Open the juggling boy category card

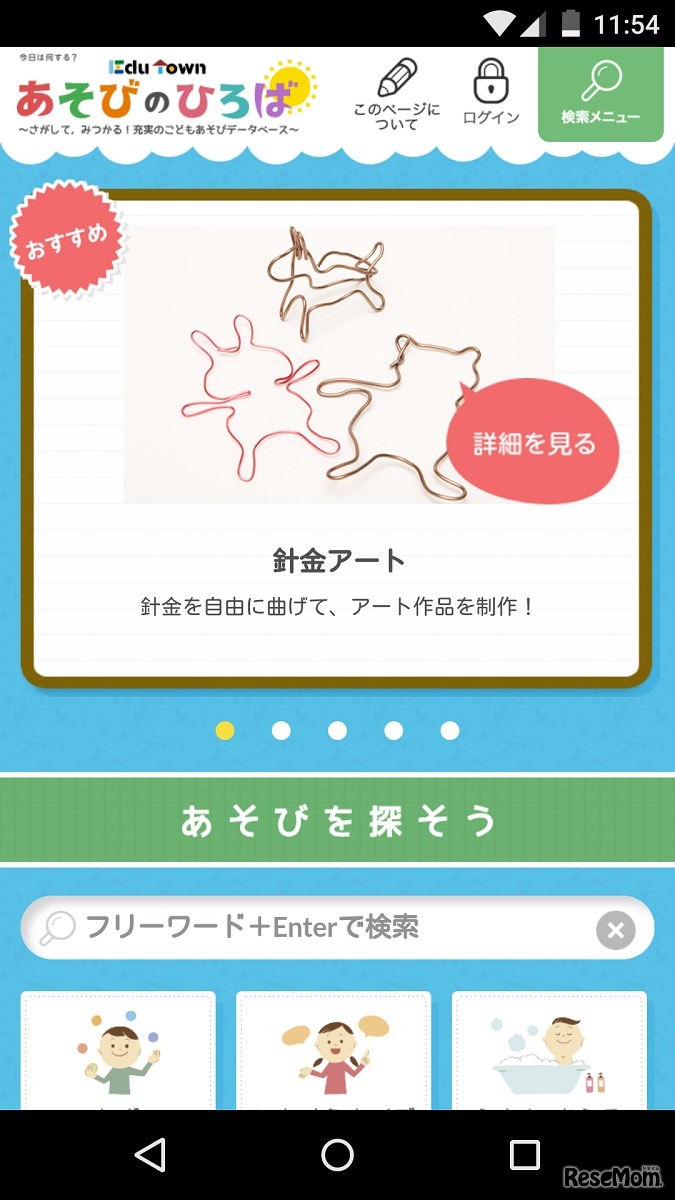118,1052
